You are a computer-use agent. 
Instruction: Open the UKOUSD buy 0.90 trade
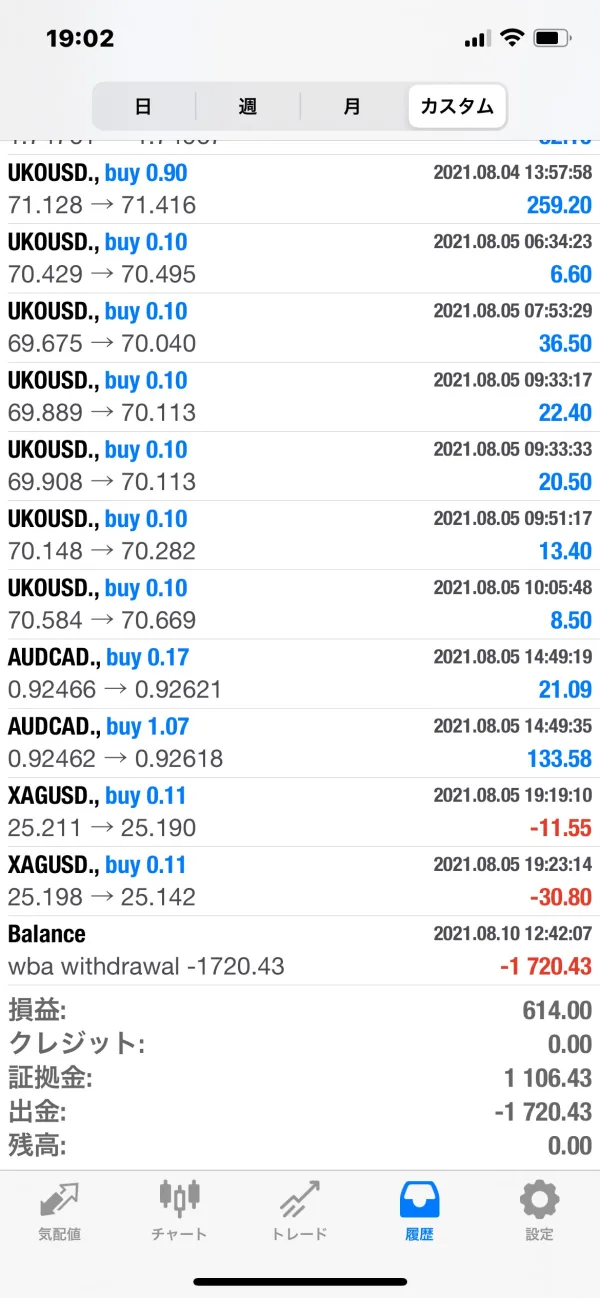point(300,189)
